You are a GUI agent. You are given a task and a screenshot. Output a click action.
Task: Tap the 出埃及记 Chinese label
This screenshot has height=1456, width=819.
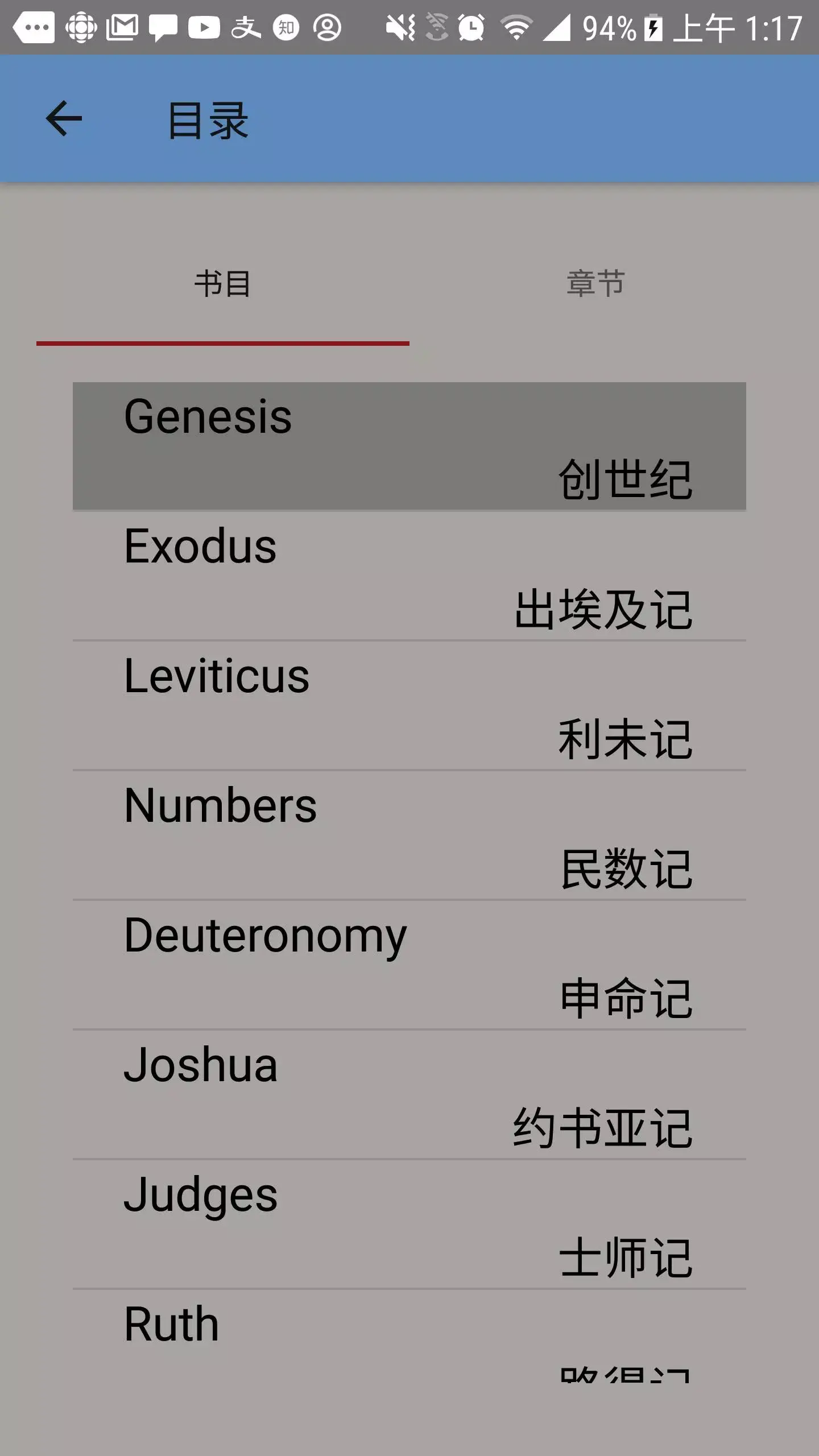[x=604, y=607]
